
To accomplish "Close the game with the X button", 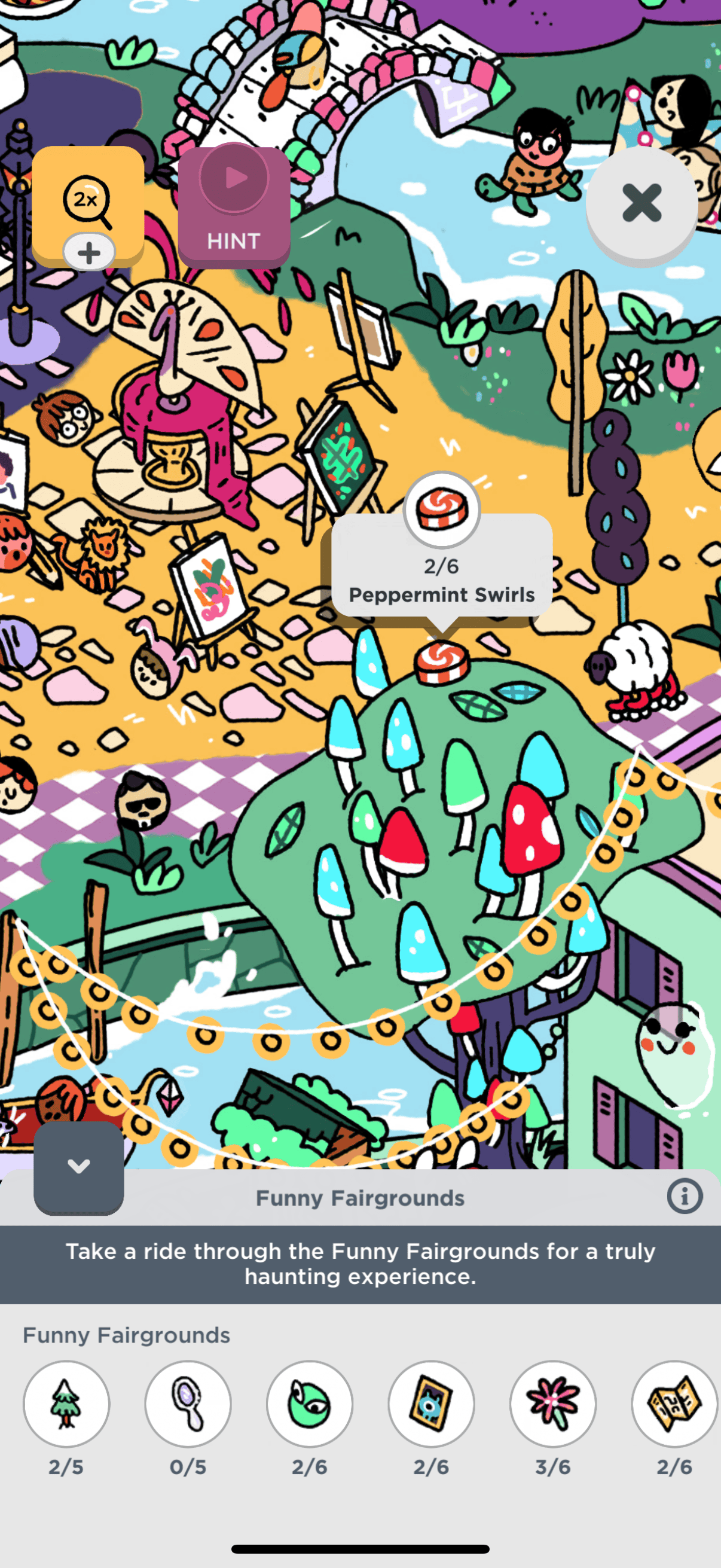I will click(x=641, y=203).
